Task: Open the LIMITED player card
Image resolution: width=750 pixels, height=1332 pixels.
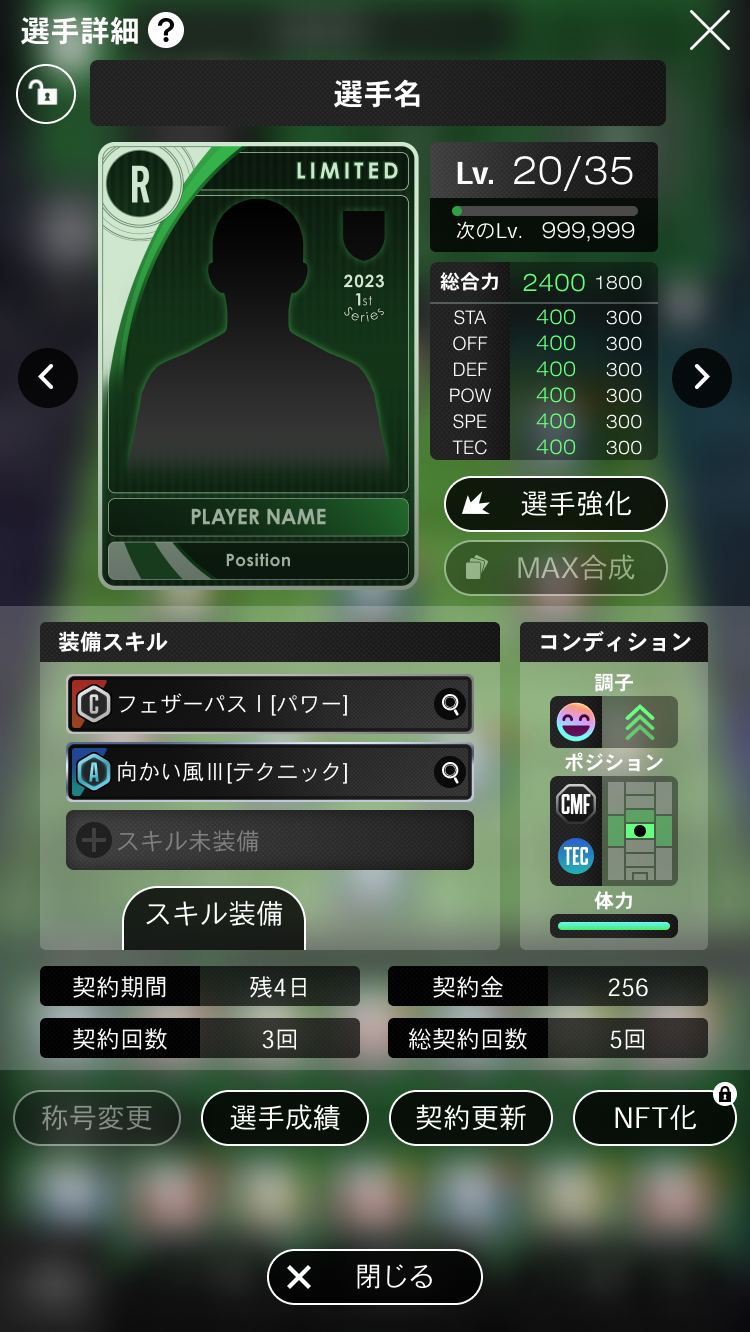Action: pos(258,365)
